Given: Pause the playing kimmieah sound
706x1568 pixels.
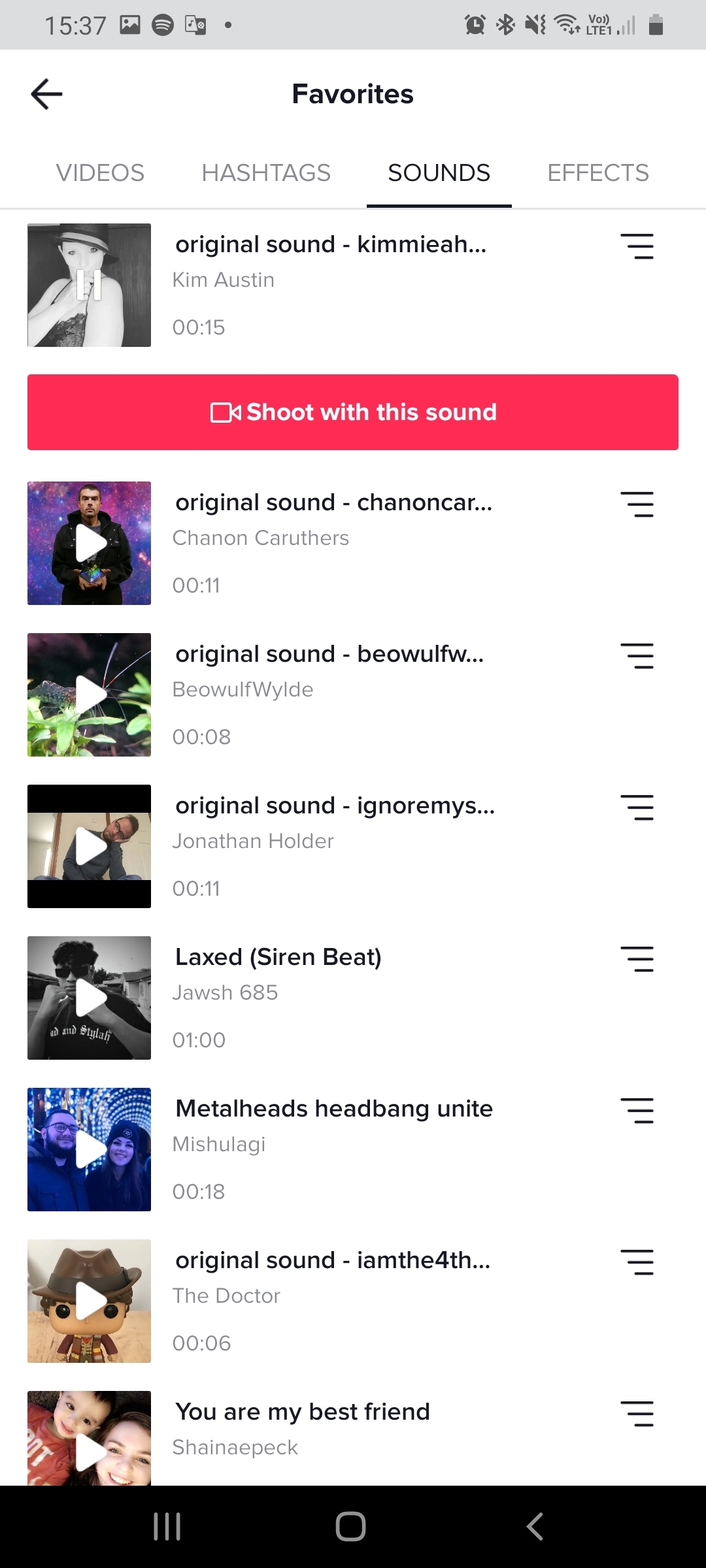Looking at the screenshot, I should coord(90,284).
